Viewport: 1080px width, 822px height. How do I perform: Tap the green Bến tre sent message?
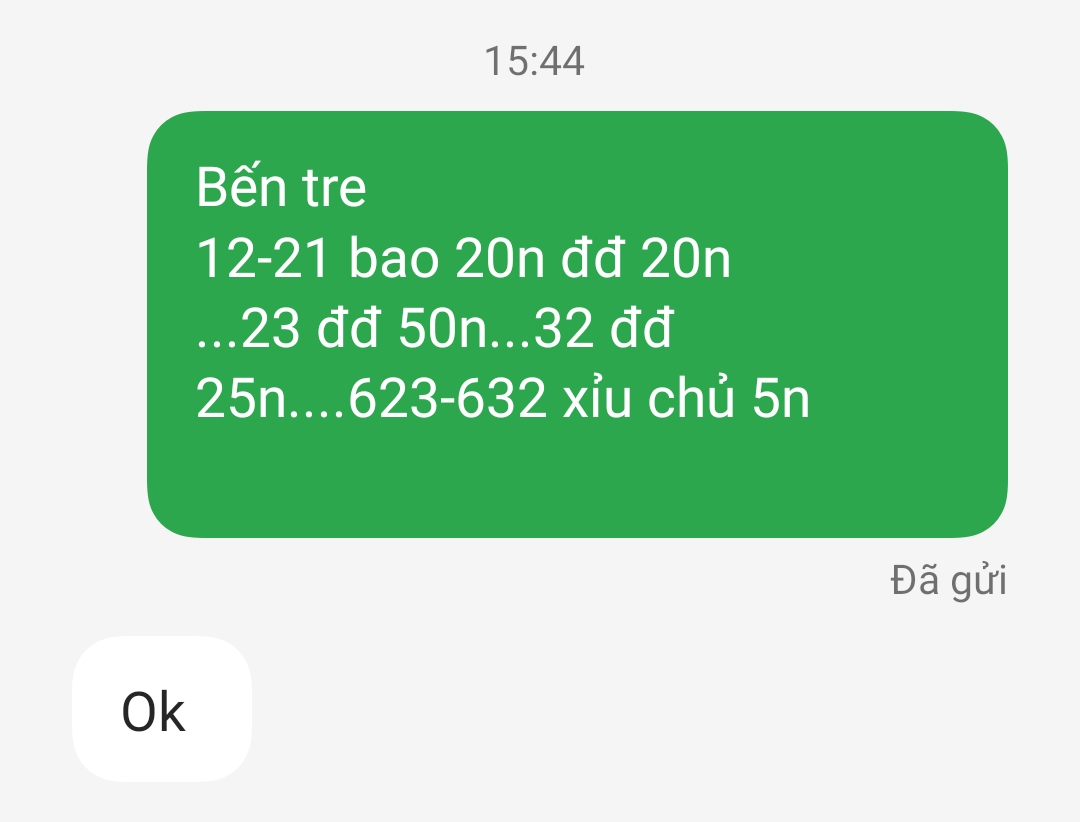coord(577,324)
